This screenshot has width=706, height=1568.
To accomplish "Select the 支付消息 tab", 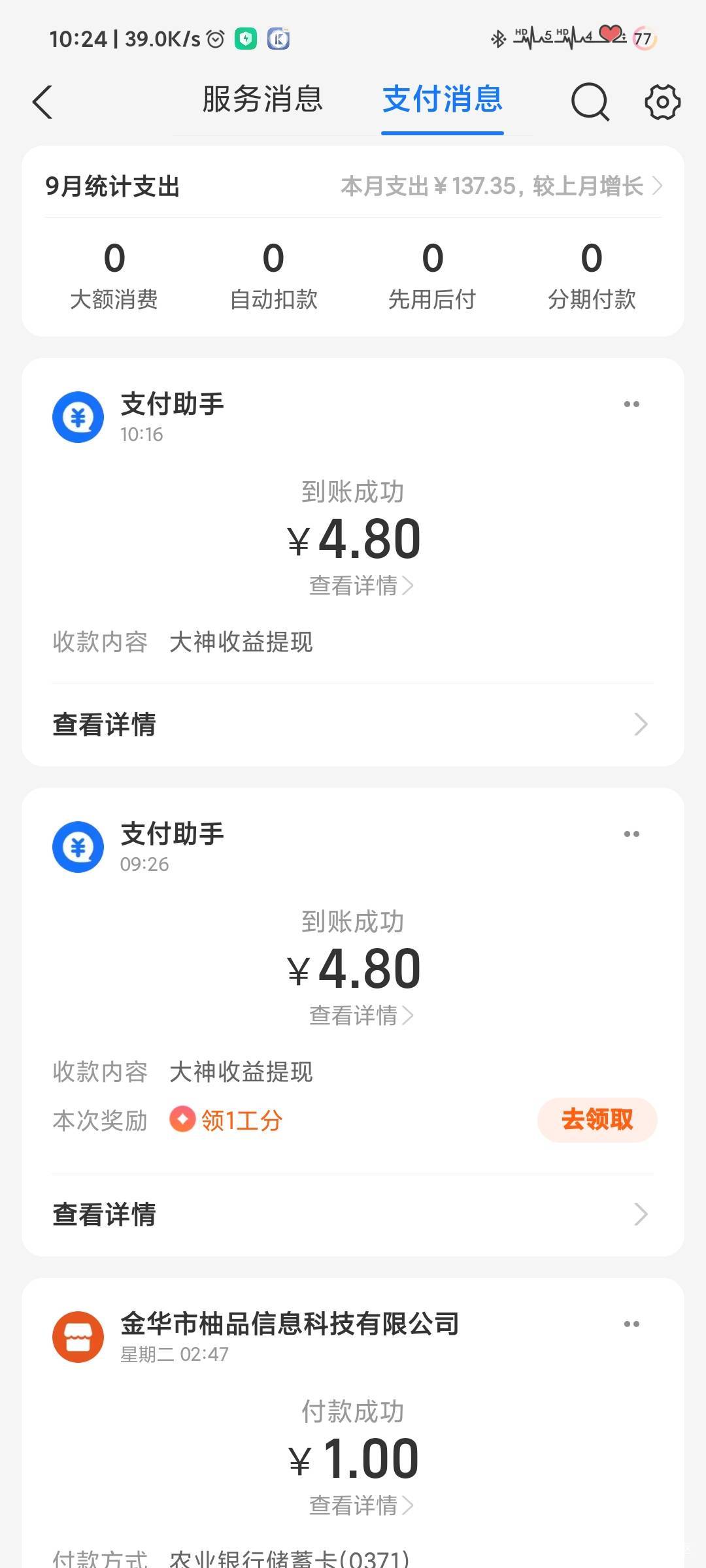I will coord(443,100).
